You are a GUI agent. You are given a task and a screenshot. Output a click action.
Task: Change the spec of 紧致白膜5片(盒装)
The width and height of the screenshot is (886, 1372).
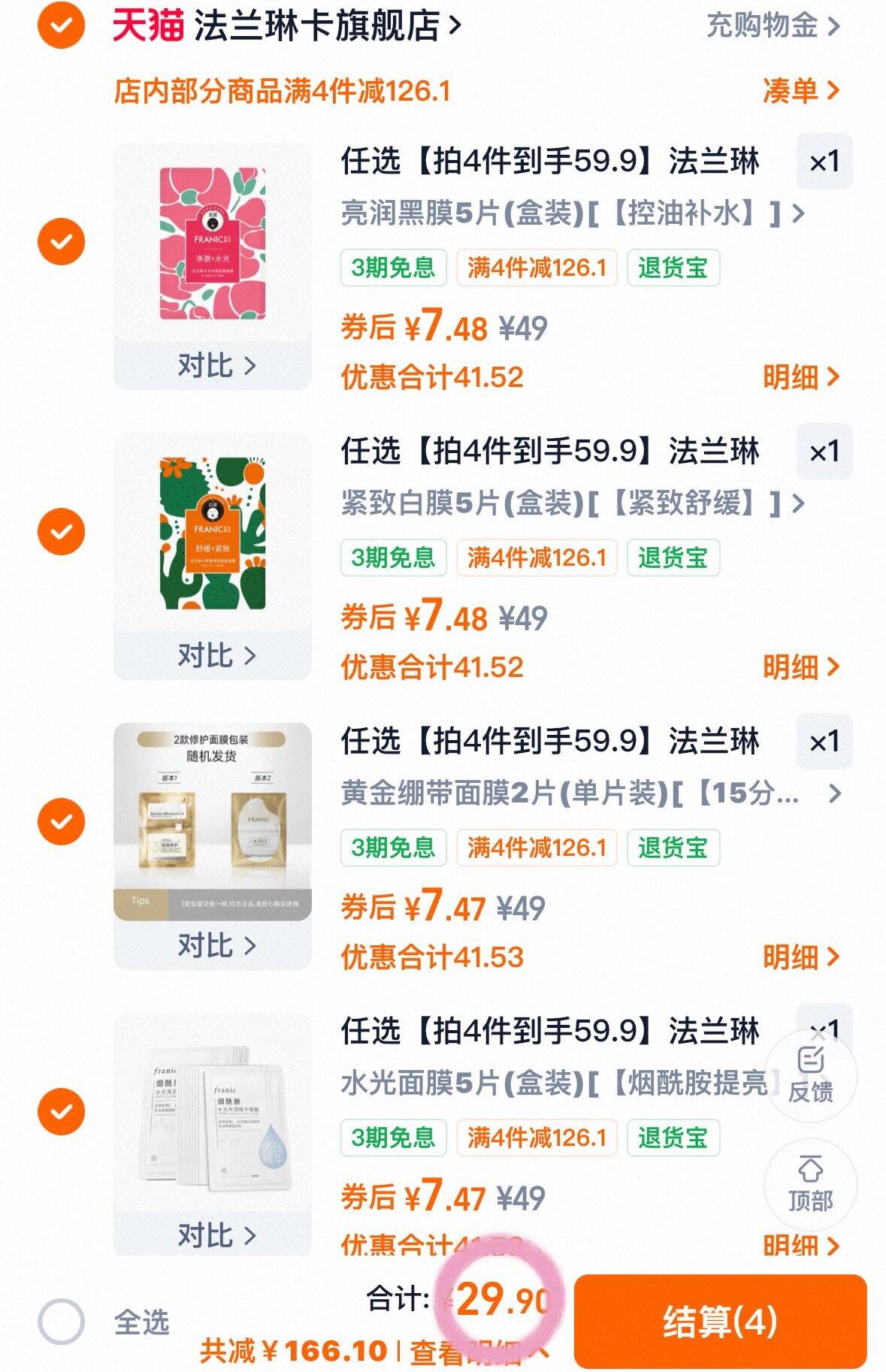571,504
